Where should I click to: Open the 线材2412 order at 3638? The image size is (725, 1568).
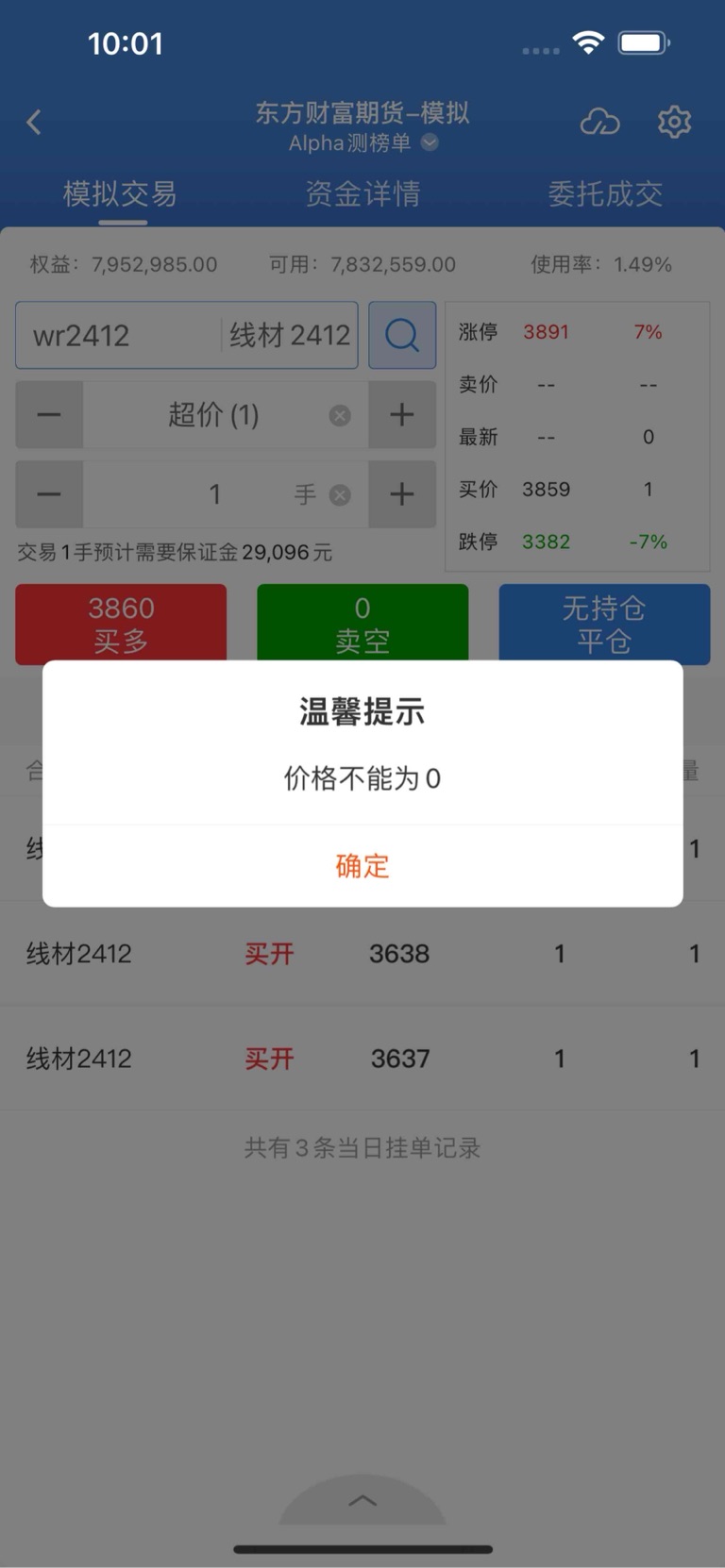362,954
